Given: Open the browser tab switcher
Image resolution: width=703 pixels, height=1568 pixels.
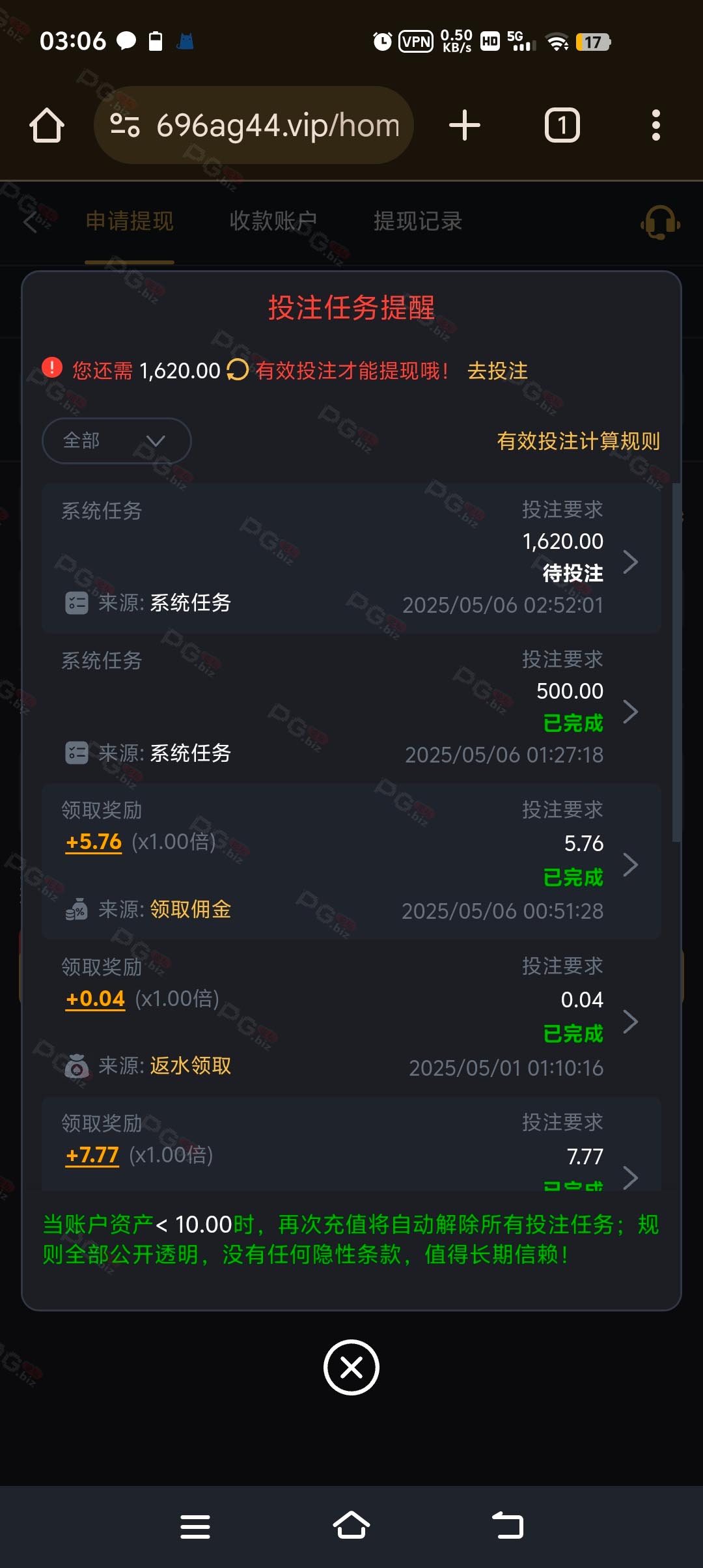Looking at the screenshot, I should click(562, 125).
